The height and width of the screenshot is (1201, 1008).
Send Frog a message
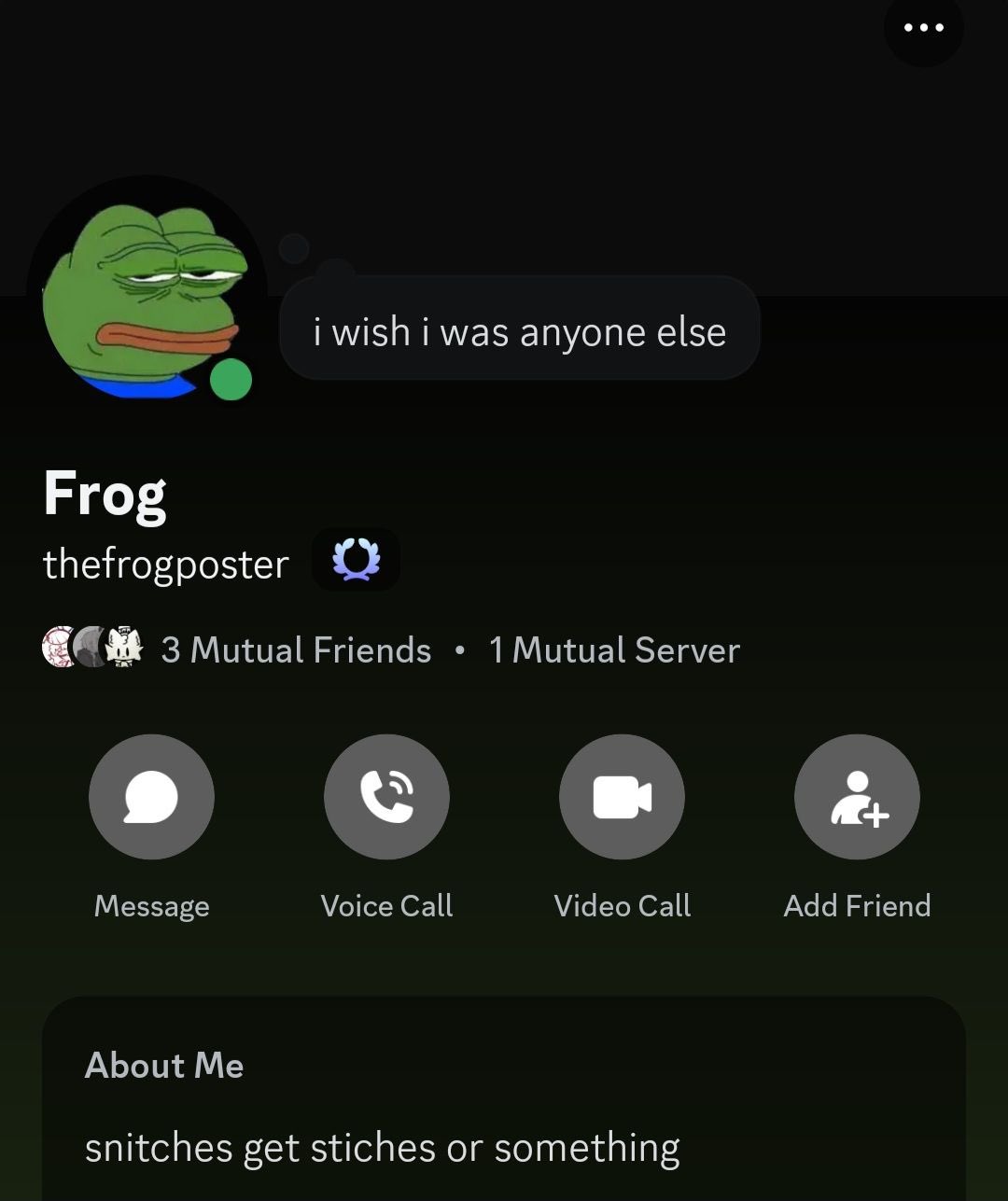point(151,797)
